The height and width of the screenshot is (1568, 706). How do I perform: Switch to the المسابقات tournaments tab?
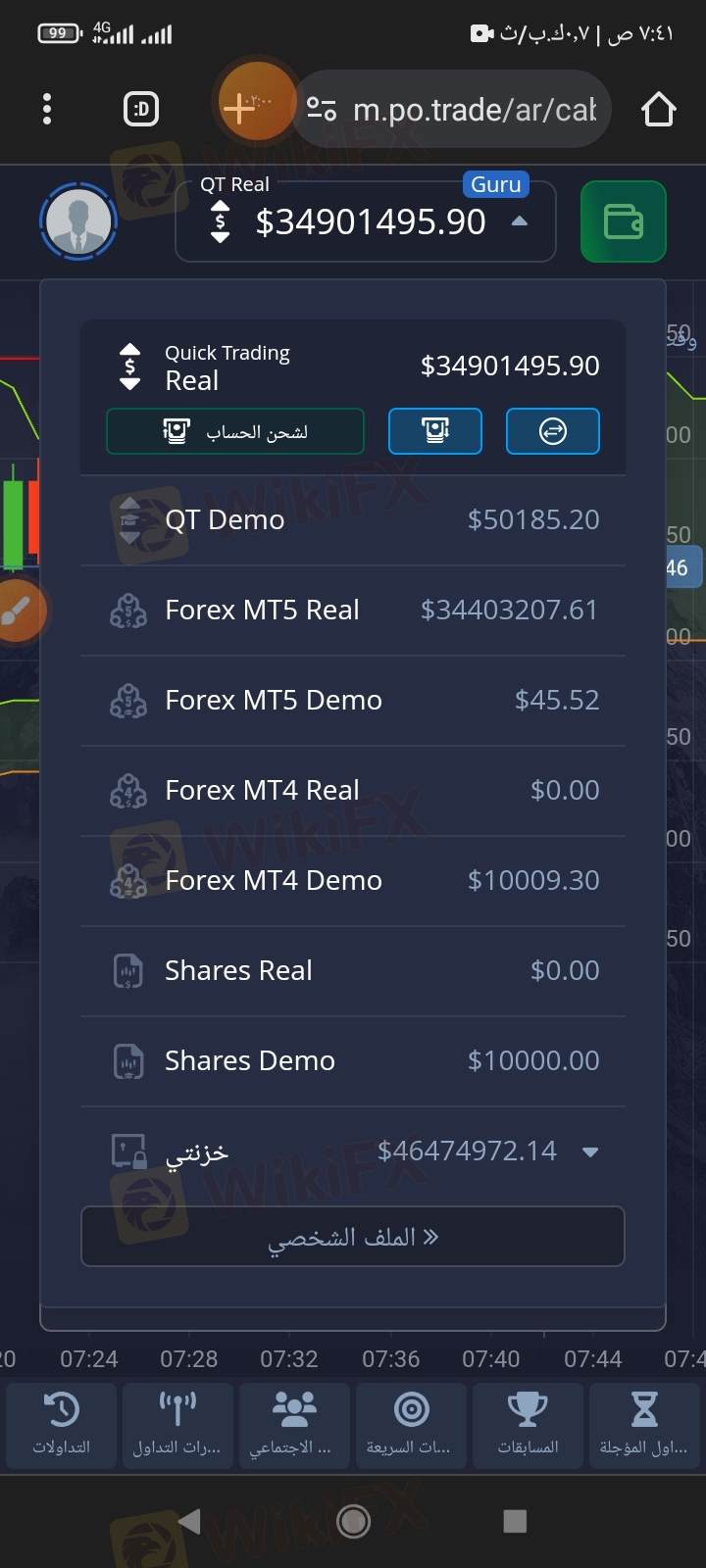point(528,1425)
